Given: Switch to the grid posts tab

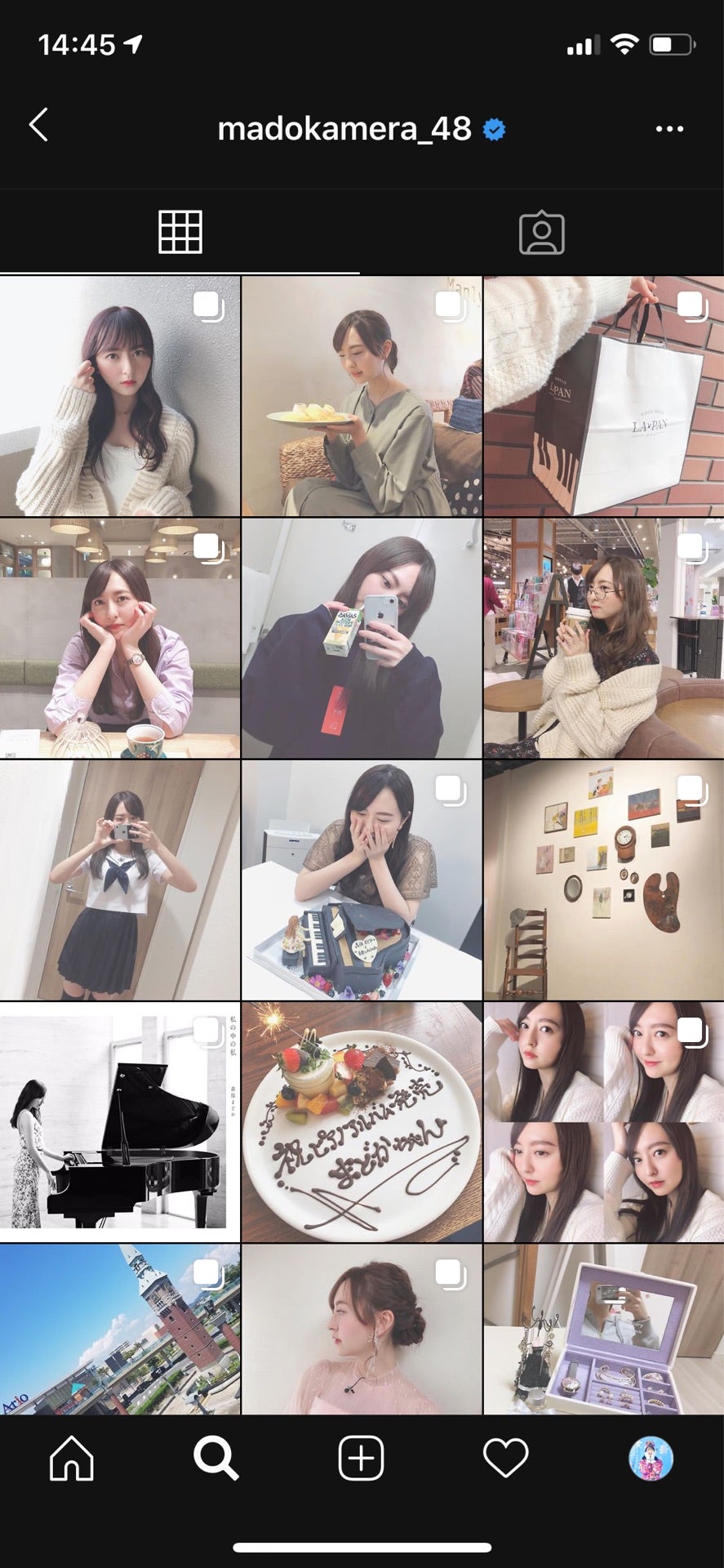Looking at the screenshot, I should tap(180, 233).
